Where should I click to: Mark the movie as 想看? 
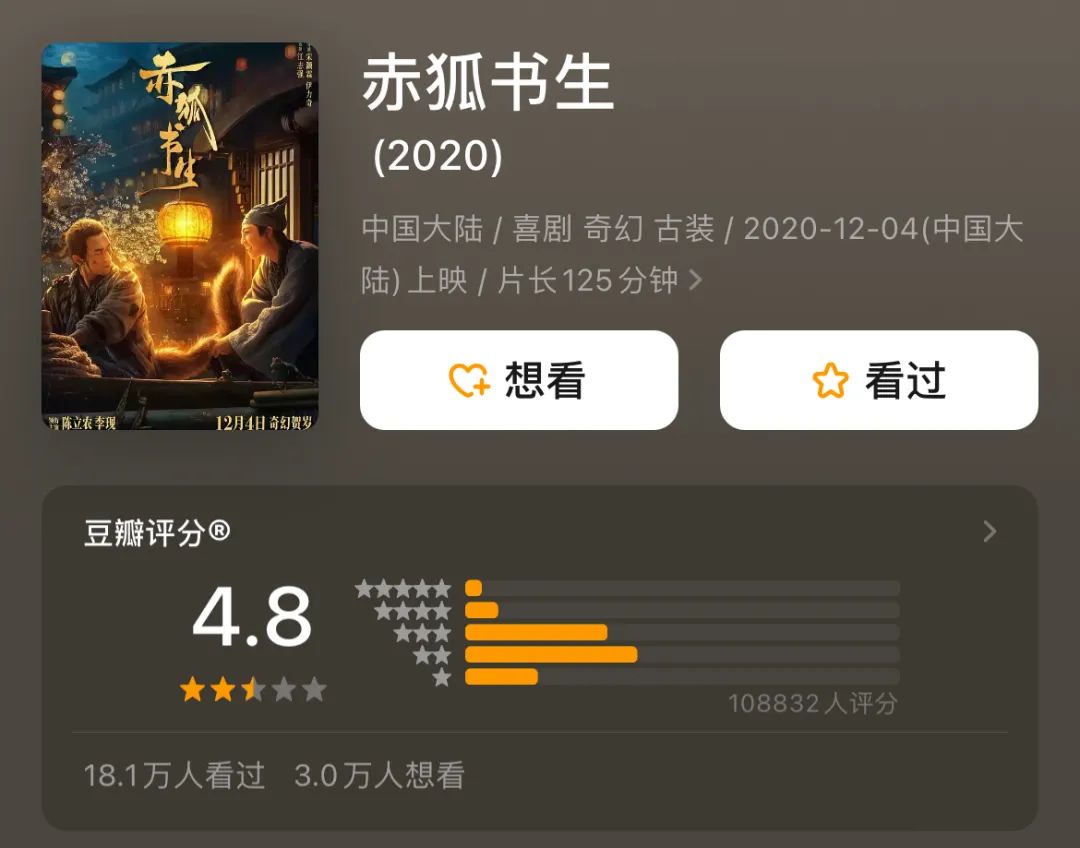(x=519, y=381)
